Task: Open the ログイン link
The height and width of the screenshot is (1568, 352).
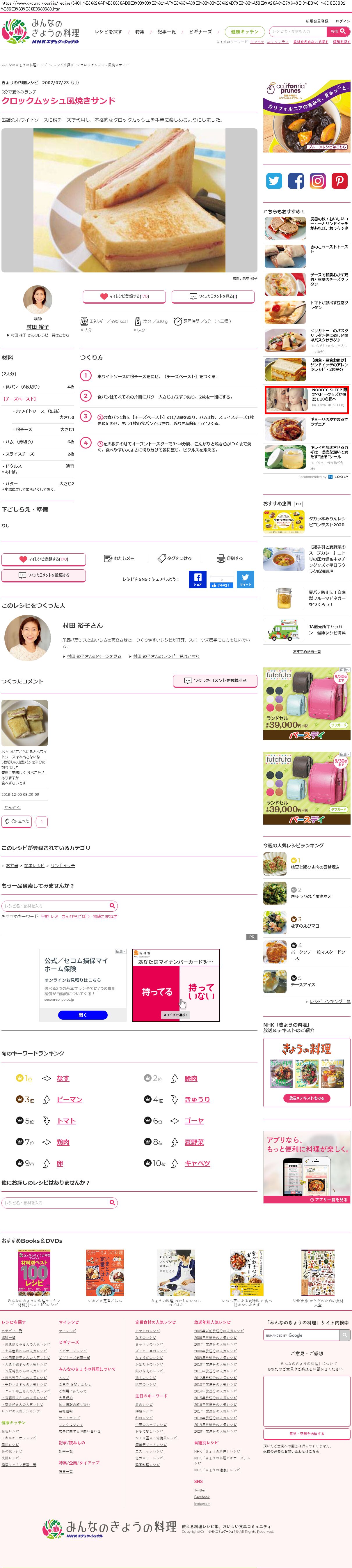Action: [343, 21]
